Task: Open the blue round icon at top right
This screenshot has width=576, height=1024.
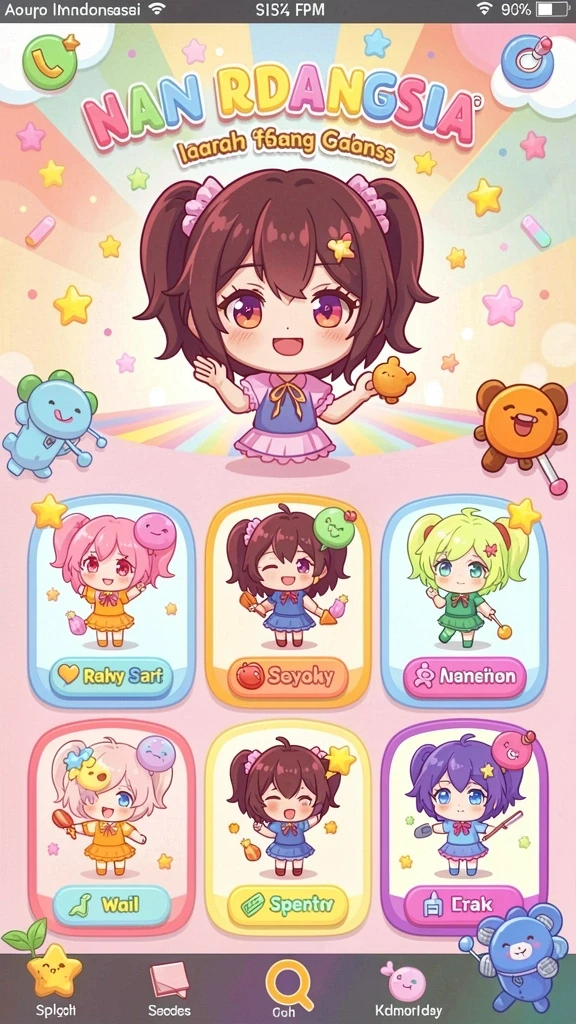Action: pos(528,61)
